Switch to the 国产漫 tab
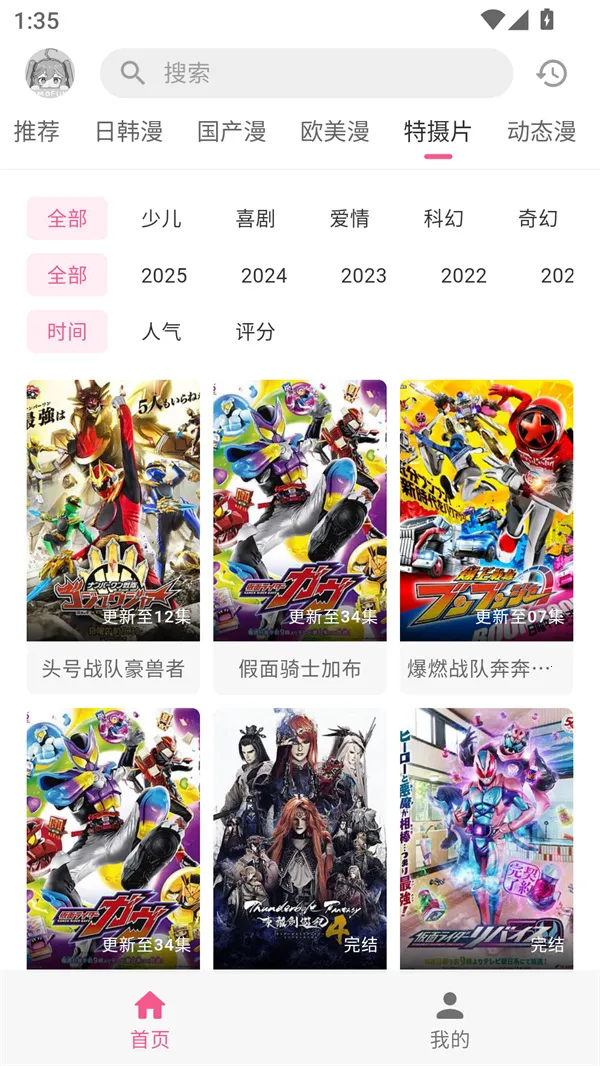 point(232,131)
